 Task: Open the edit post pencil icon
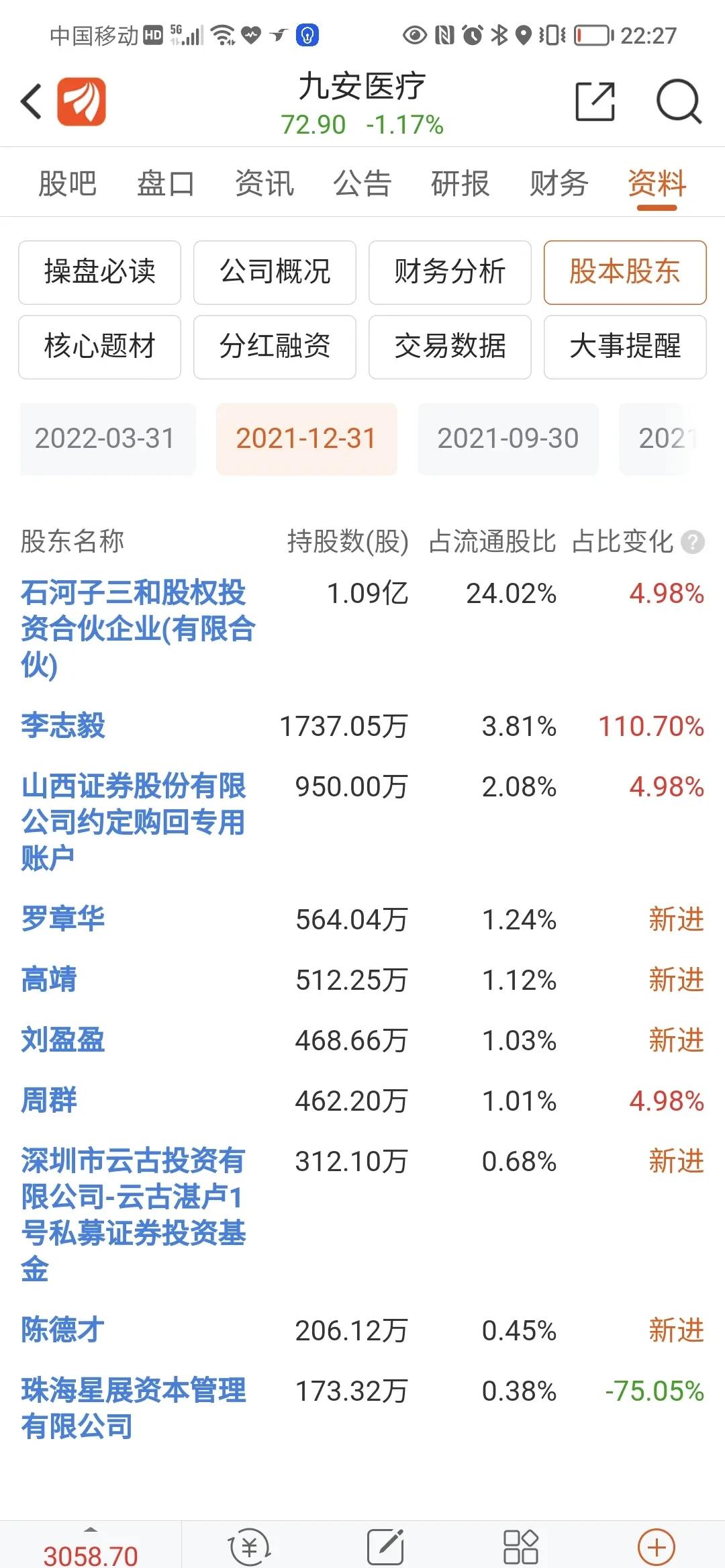point(385,1547)
